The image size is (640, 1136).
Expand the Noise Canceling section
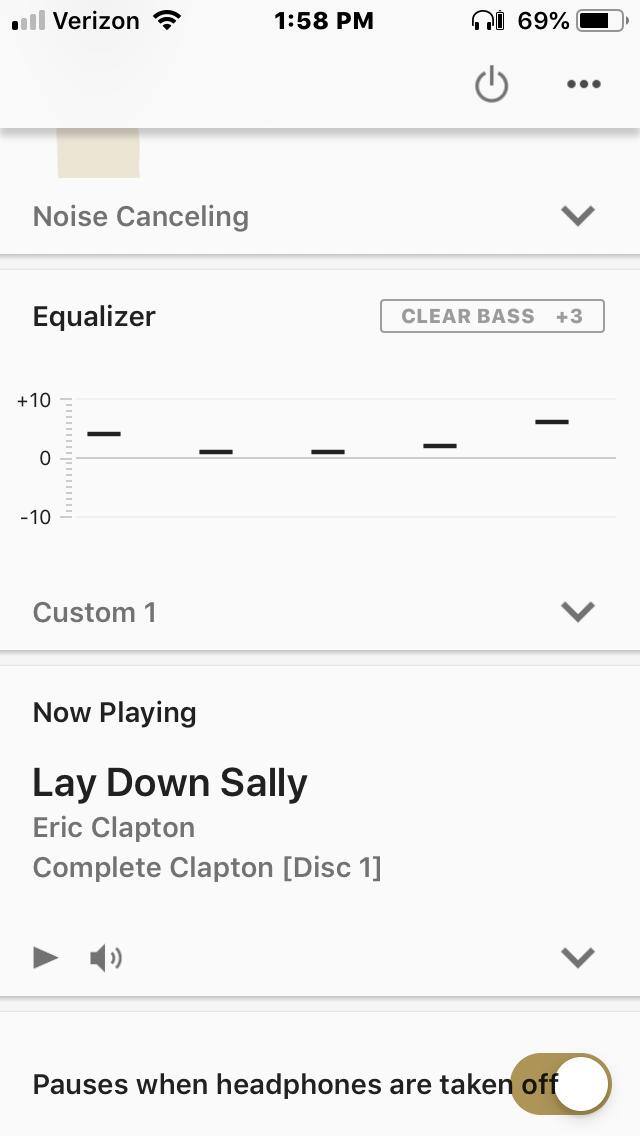coord(578,216)
